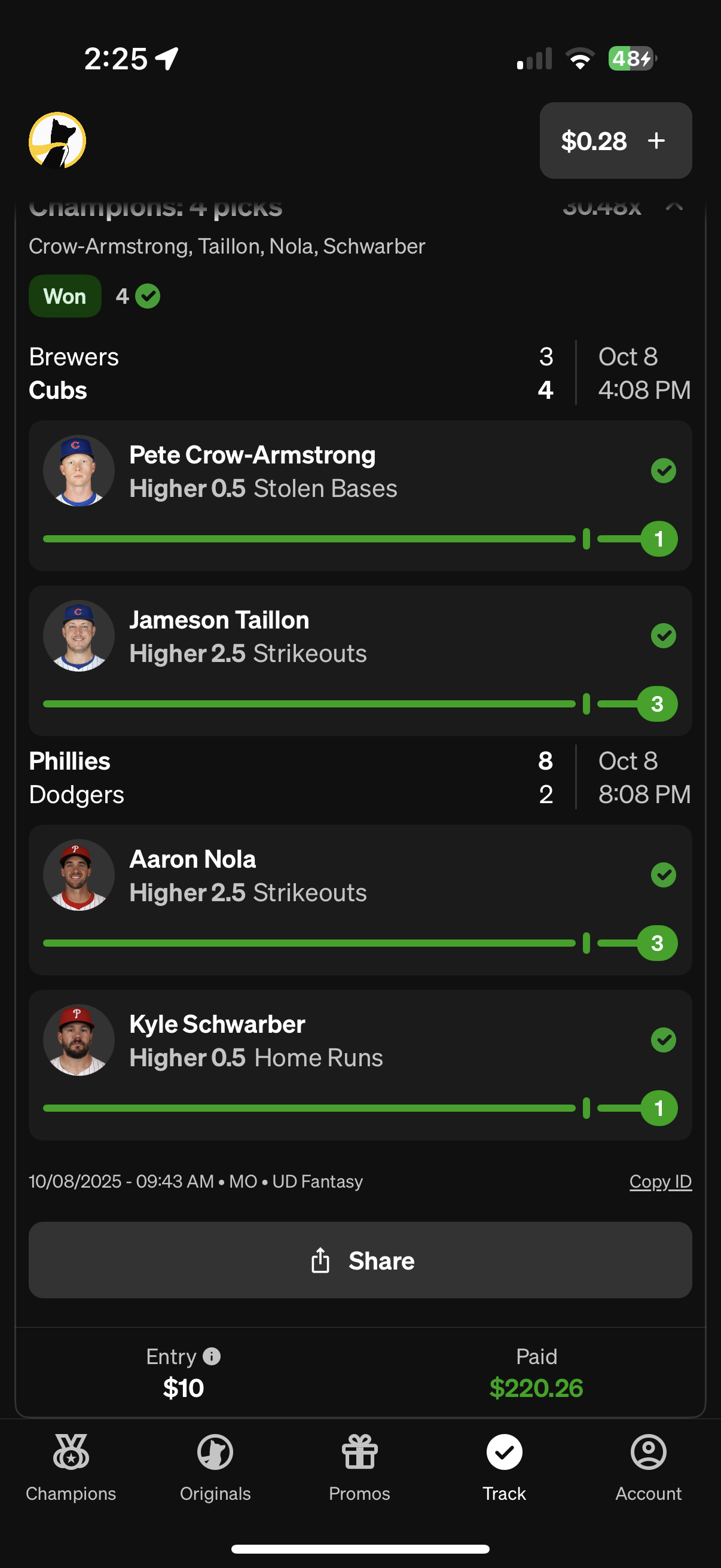721x1568 pixels.
Task: Collapse the Champions 4 picks entry
Action: [674, 207]
